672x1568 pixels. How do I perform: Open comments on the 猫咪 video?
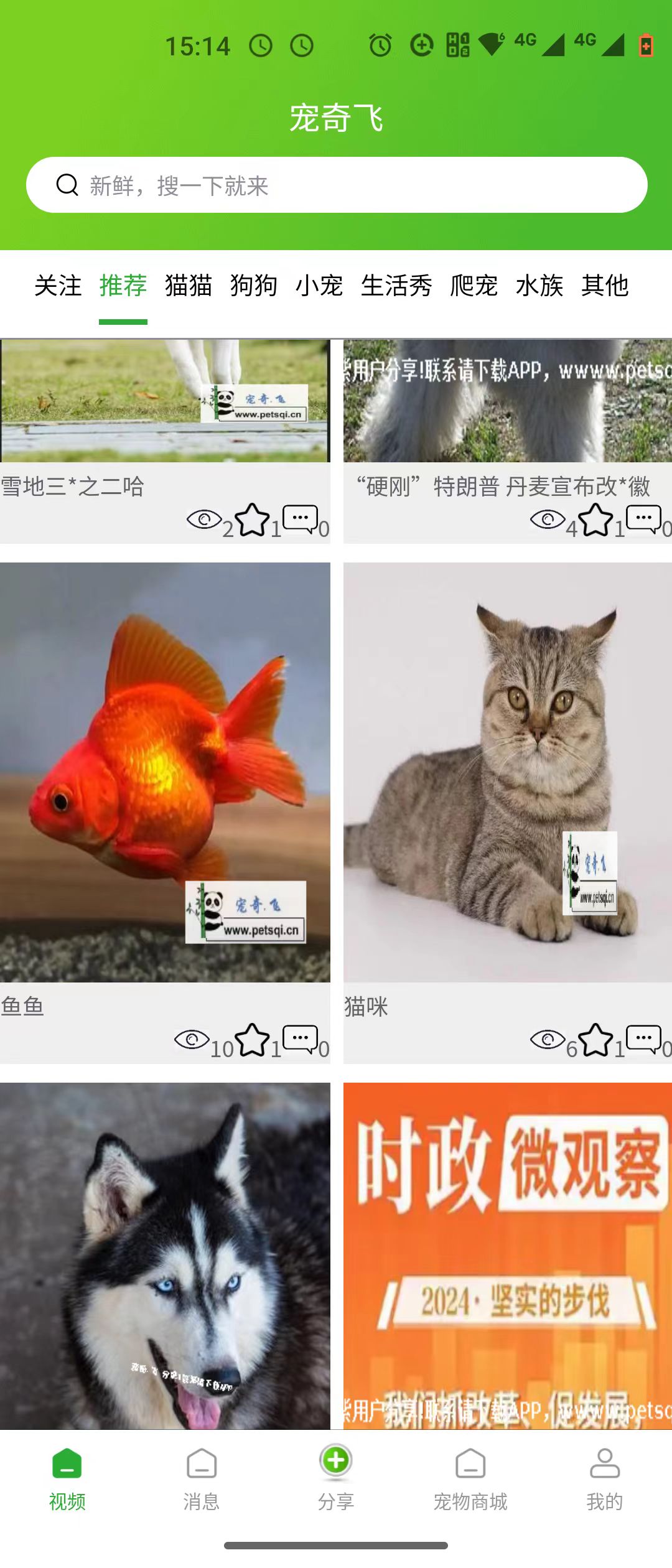click(643, 1039)
